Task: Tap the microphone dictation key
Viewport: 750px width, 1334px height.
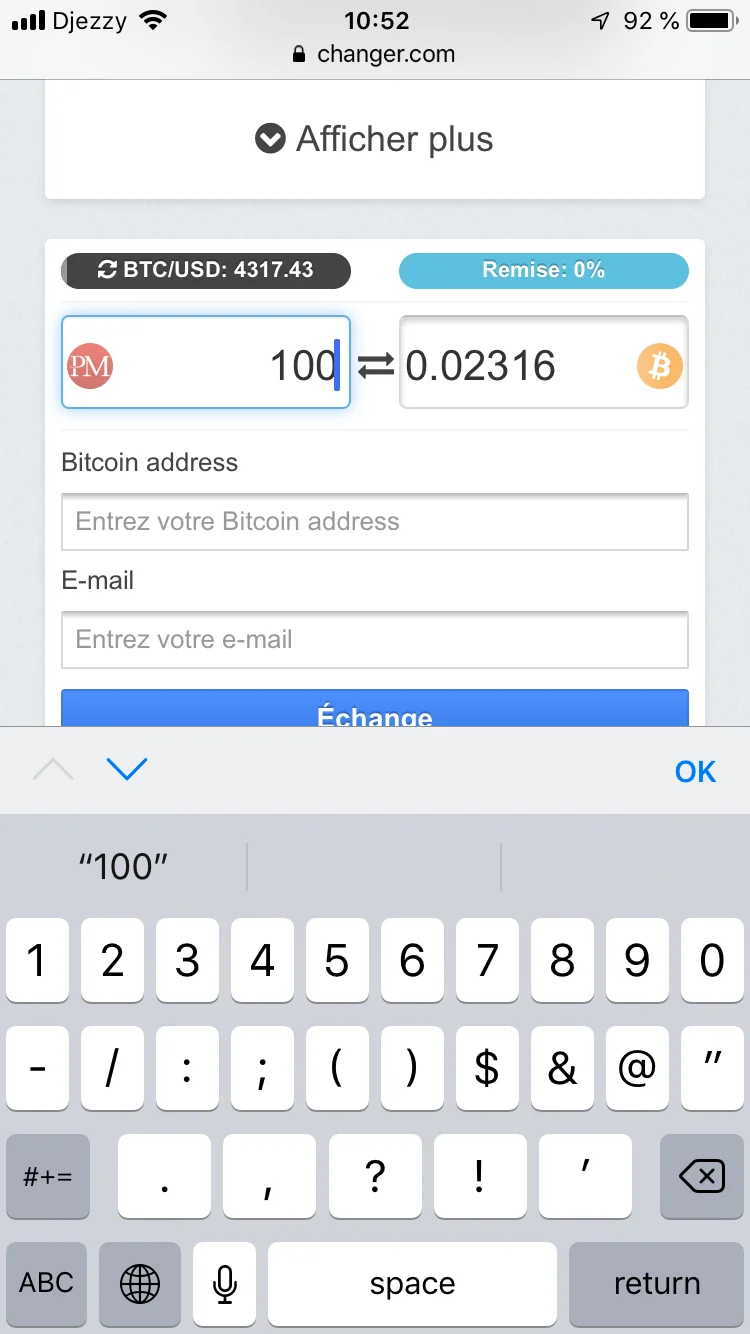Action: point(225,1284)
